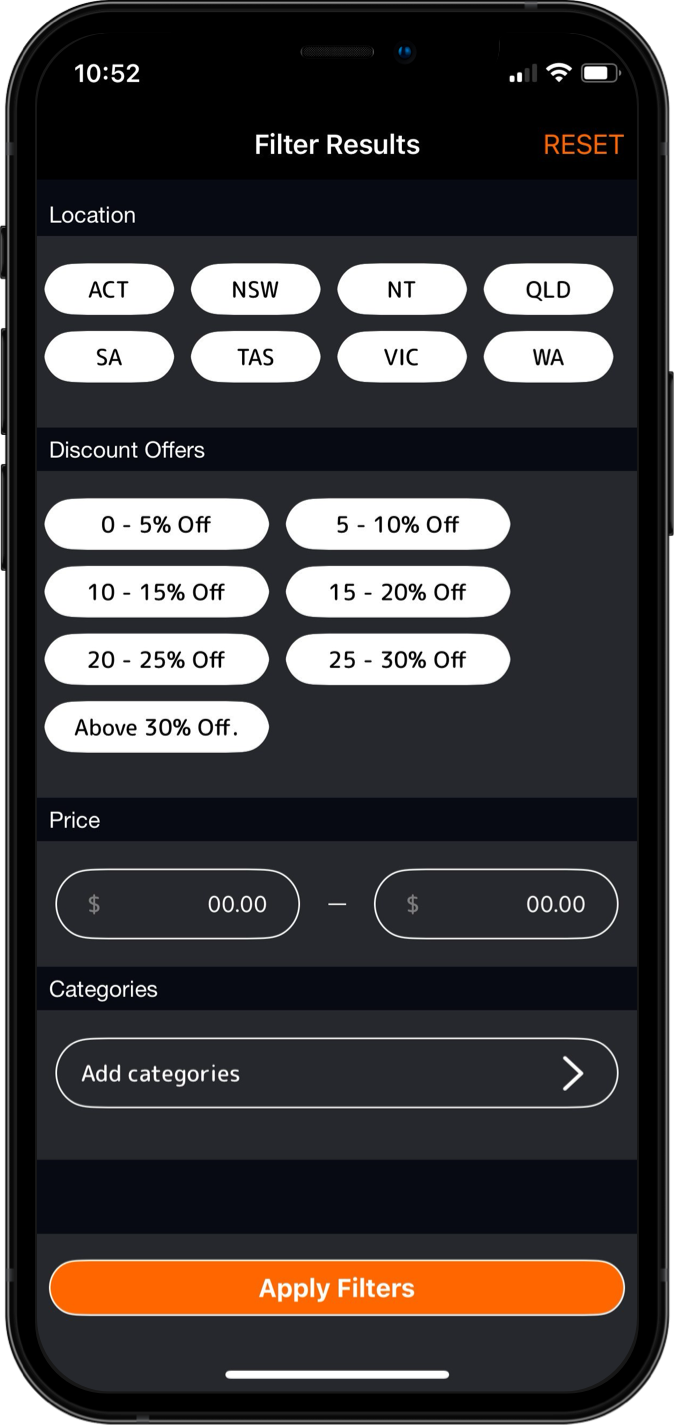This screenshot has height=1426, width=674.
Task: Tap the minimum price field
Action: [x=177, y=904]
